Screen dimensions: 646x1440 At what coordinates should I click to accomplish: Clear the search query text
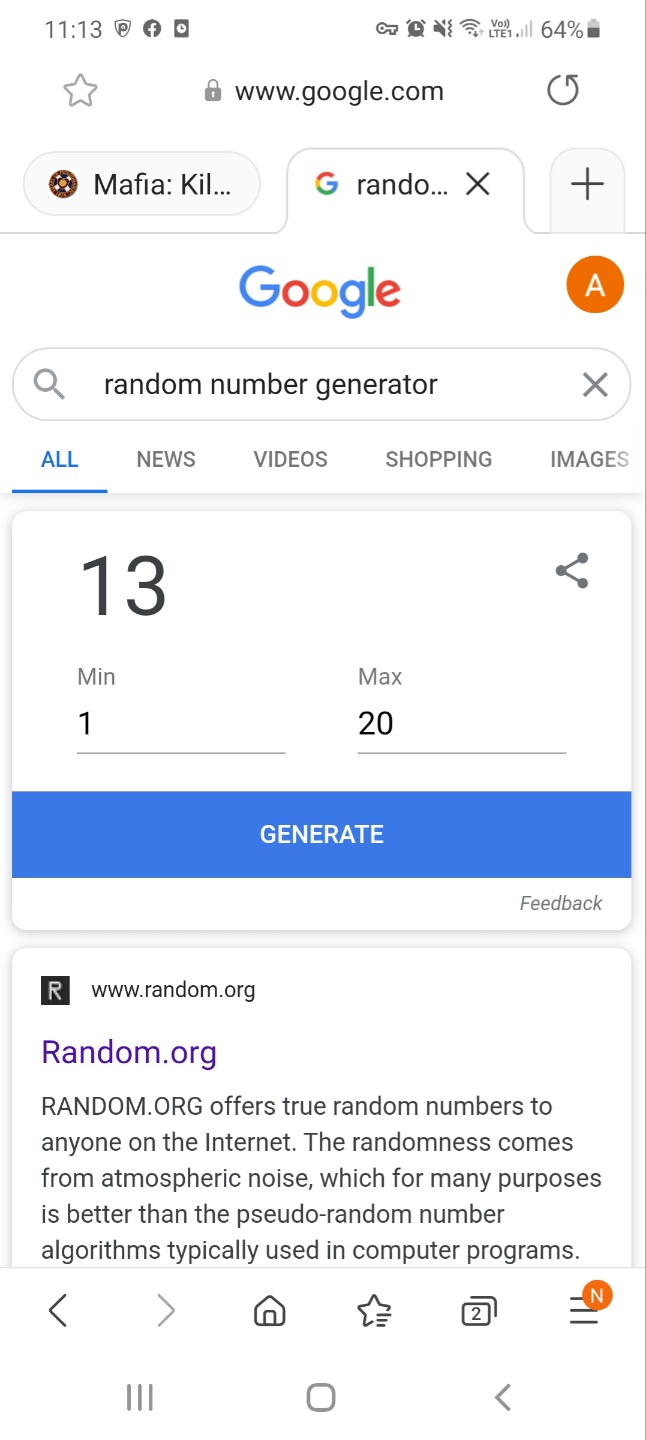click(x=595, y=384)
